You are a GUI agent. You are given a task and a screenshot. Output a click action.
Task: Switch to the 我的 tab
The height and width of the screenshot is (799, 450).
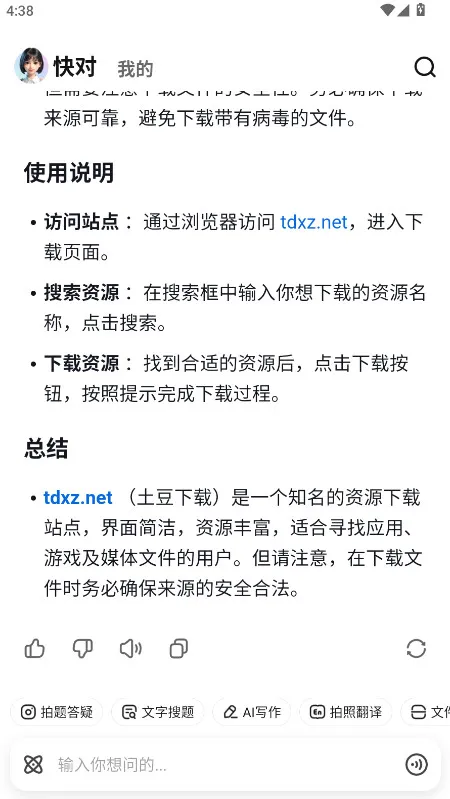tap(135, 69)
